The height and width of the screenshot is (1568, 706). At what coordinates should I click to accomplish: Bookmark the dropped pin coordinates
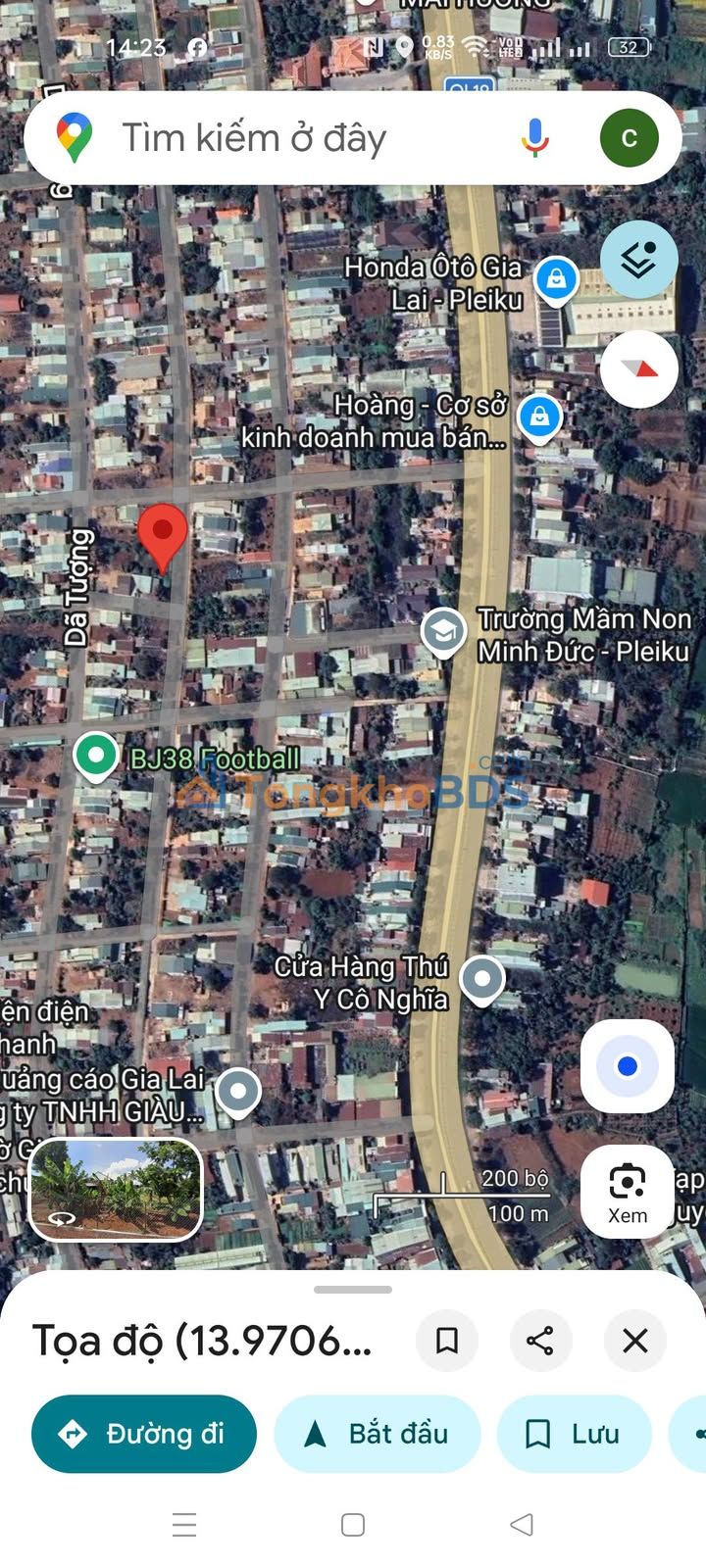click(447, 1341)
